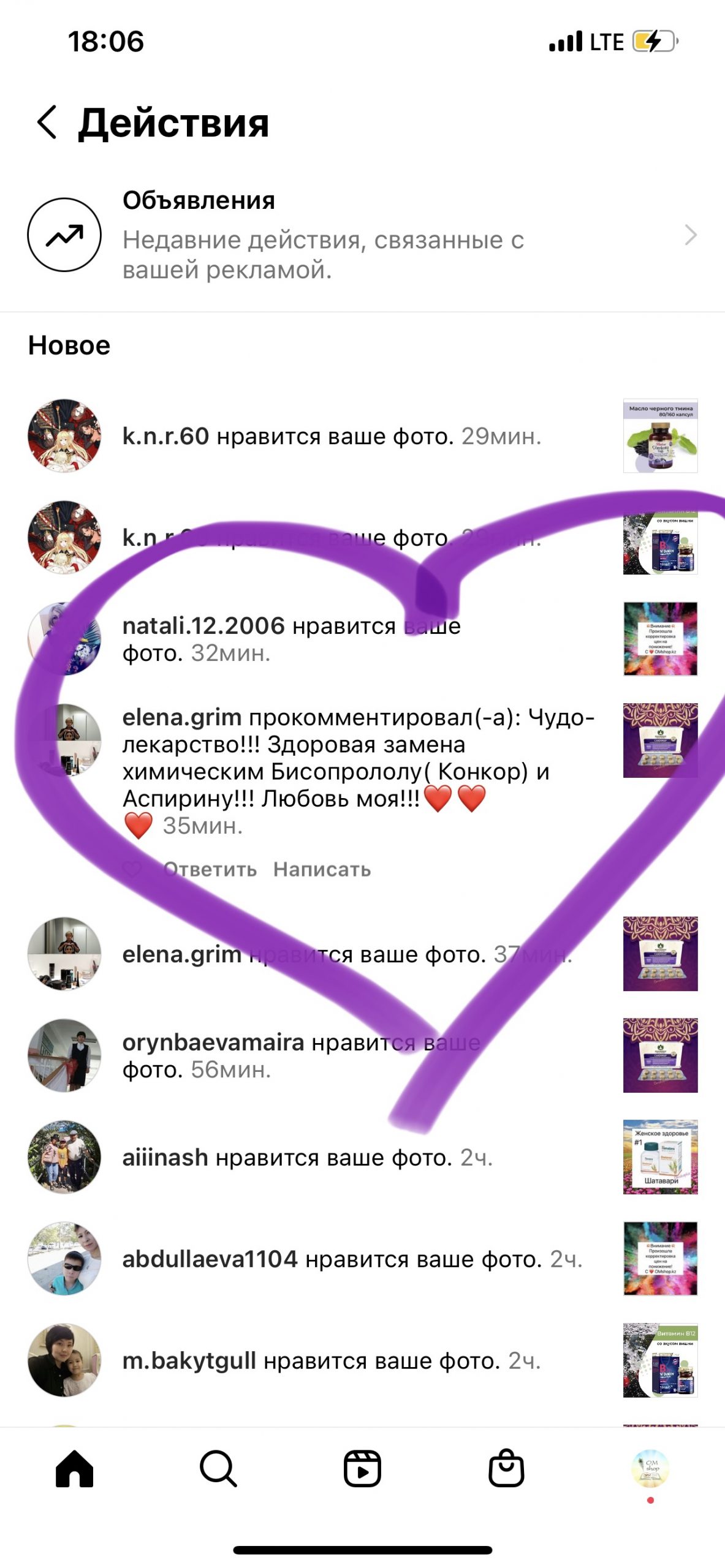Tap Написать under elena.grim's comment
The image size is (725, 1568).
click(322, 869)
